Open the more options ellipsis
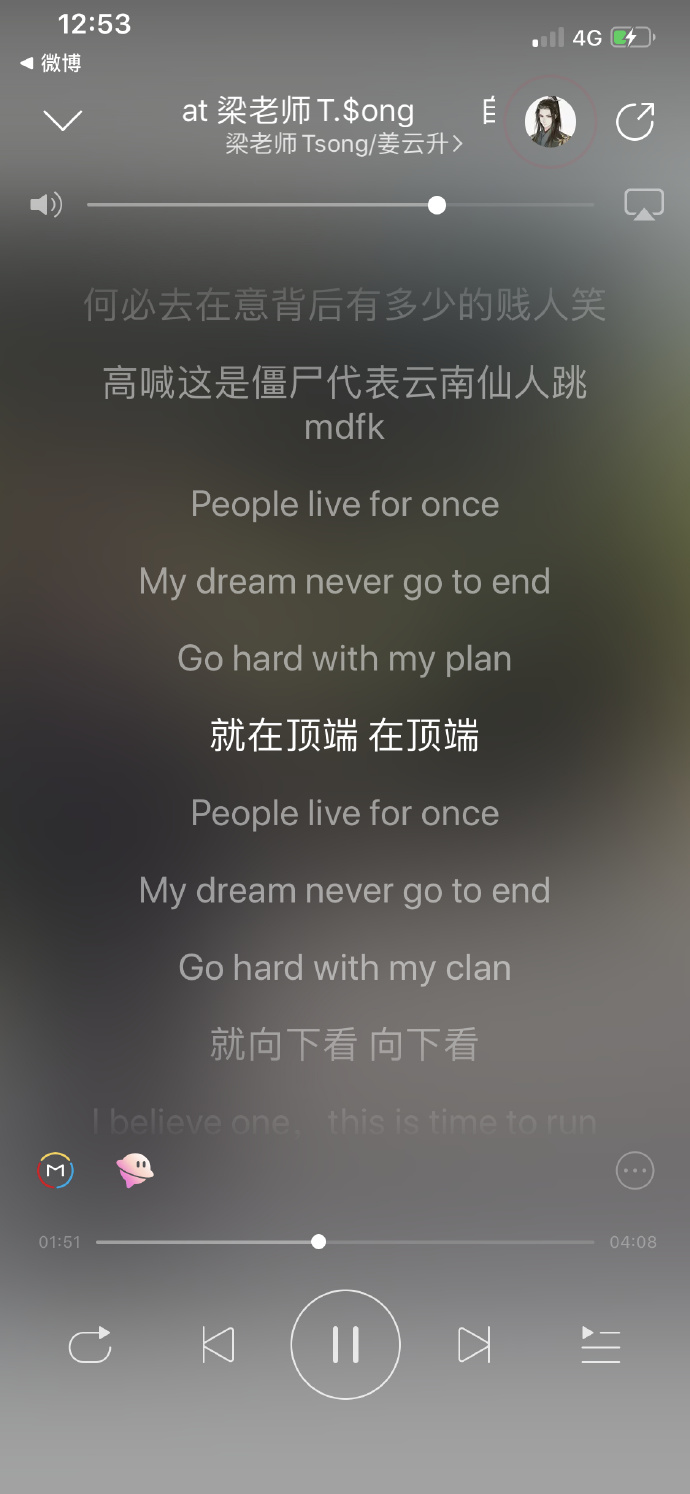This screenshot has width=690, height=1494. pyautogui.click(x=635, y=1170)
